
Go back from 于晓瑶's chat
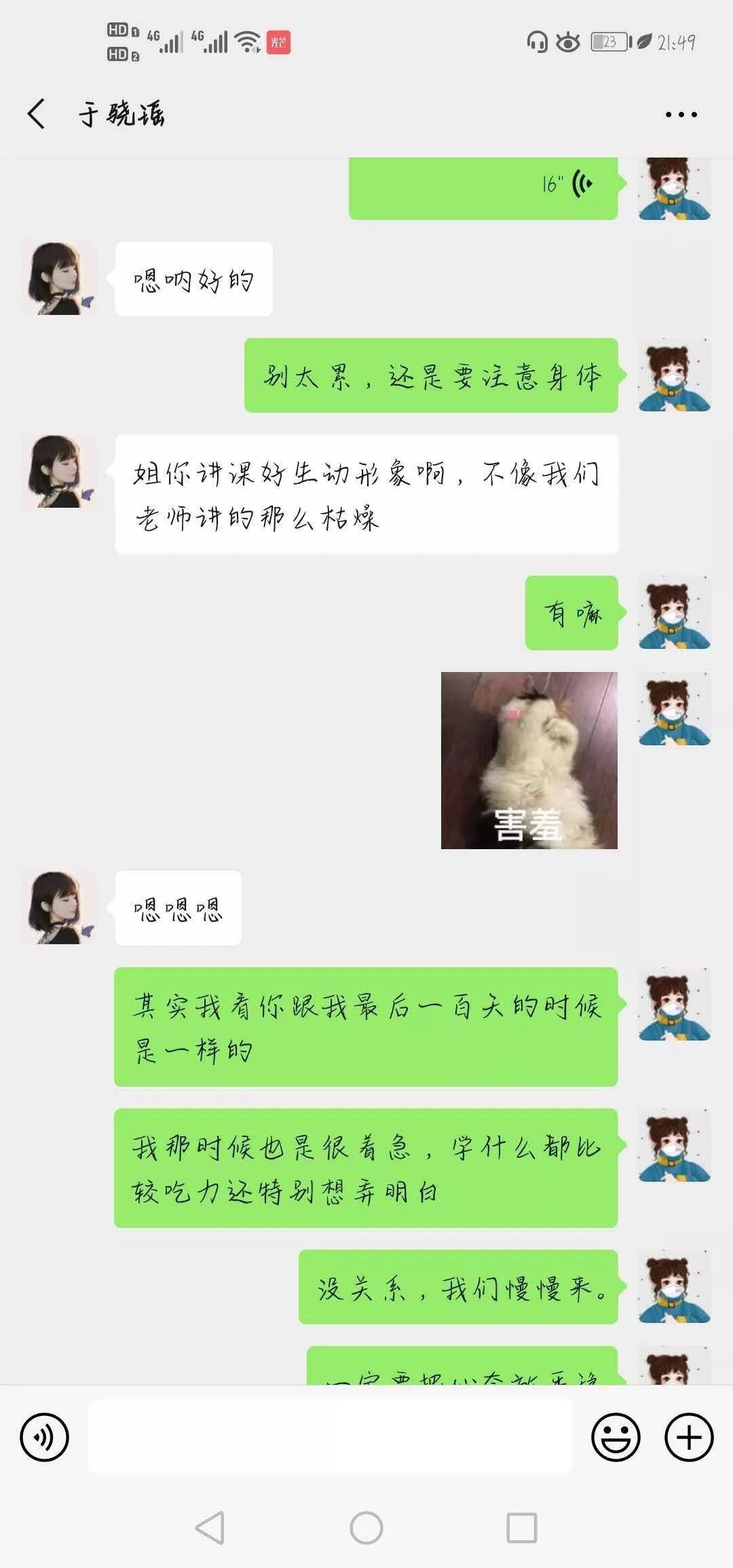click(x=37, y=113)
